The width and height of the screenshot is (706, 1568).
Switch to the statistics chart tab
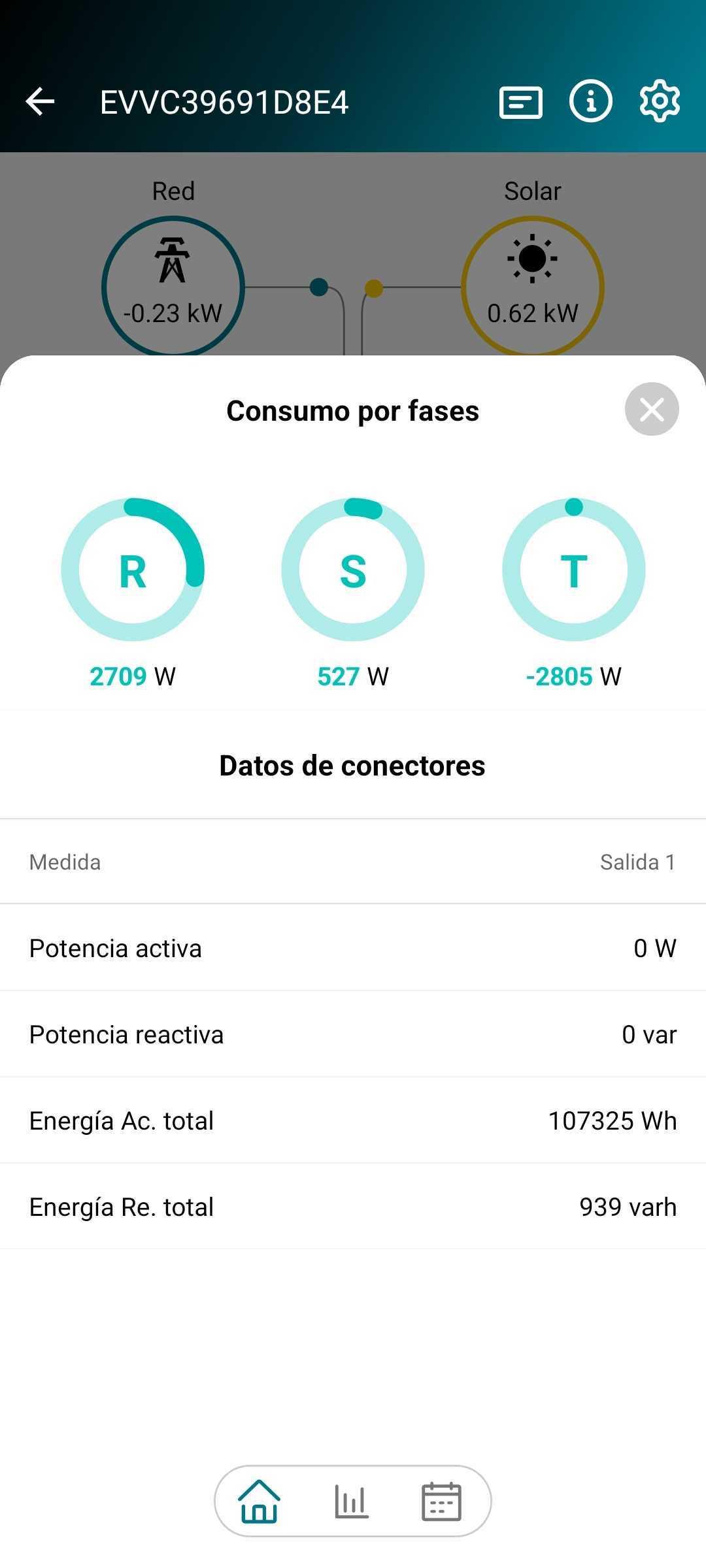pos(352,1501)
